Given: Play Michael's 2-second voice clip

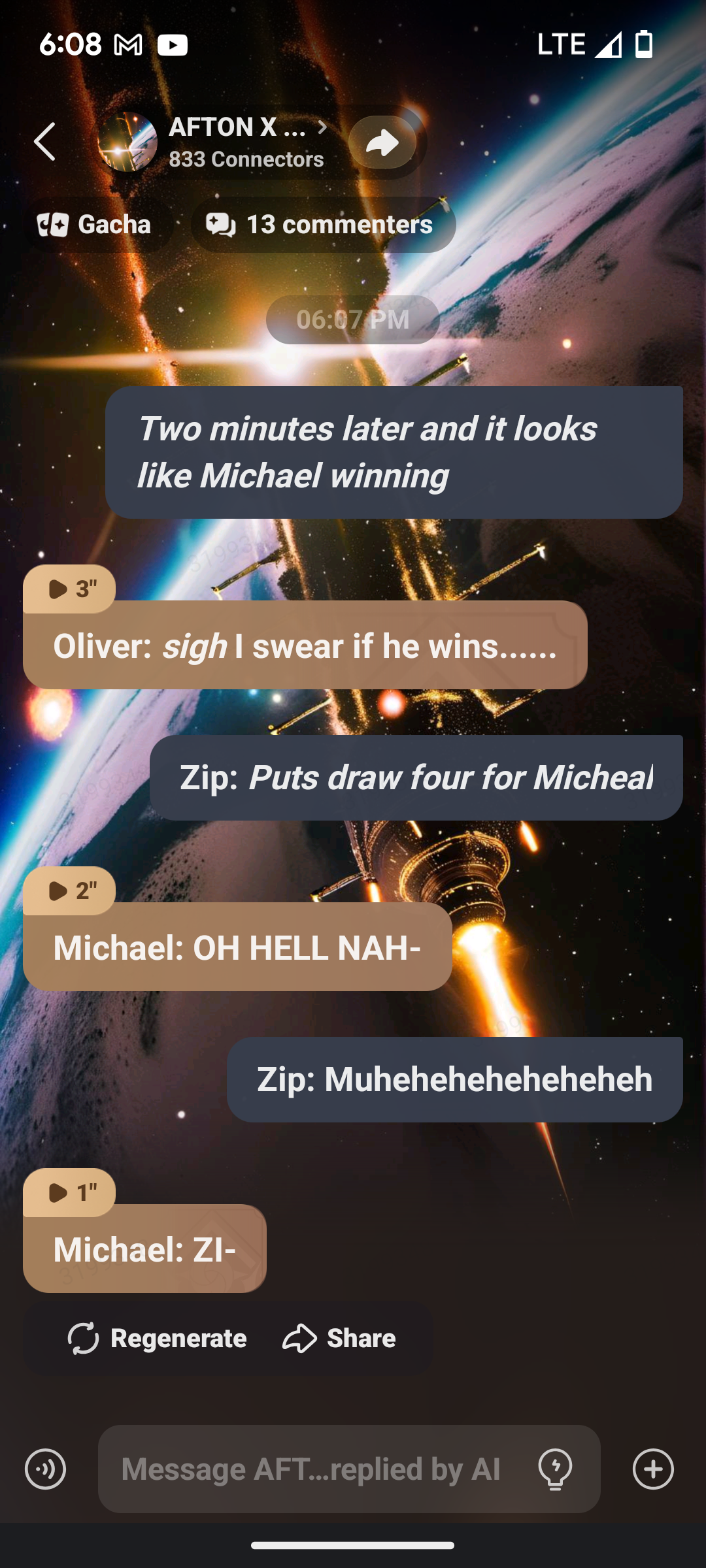Looking at the screenshot, I should [69, 891].
